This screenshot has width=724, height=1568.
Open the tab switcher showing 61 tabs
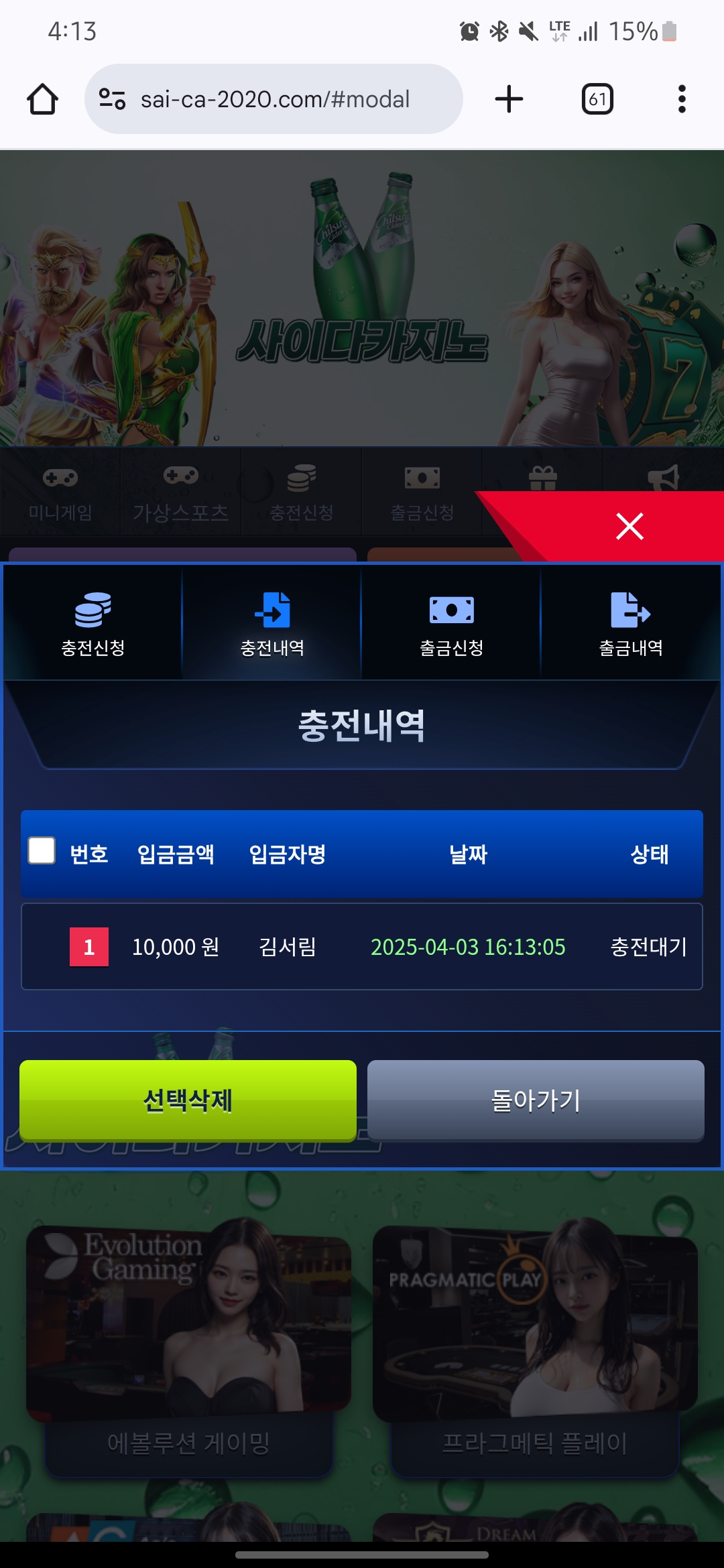(x=597, y=99)
